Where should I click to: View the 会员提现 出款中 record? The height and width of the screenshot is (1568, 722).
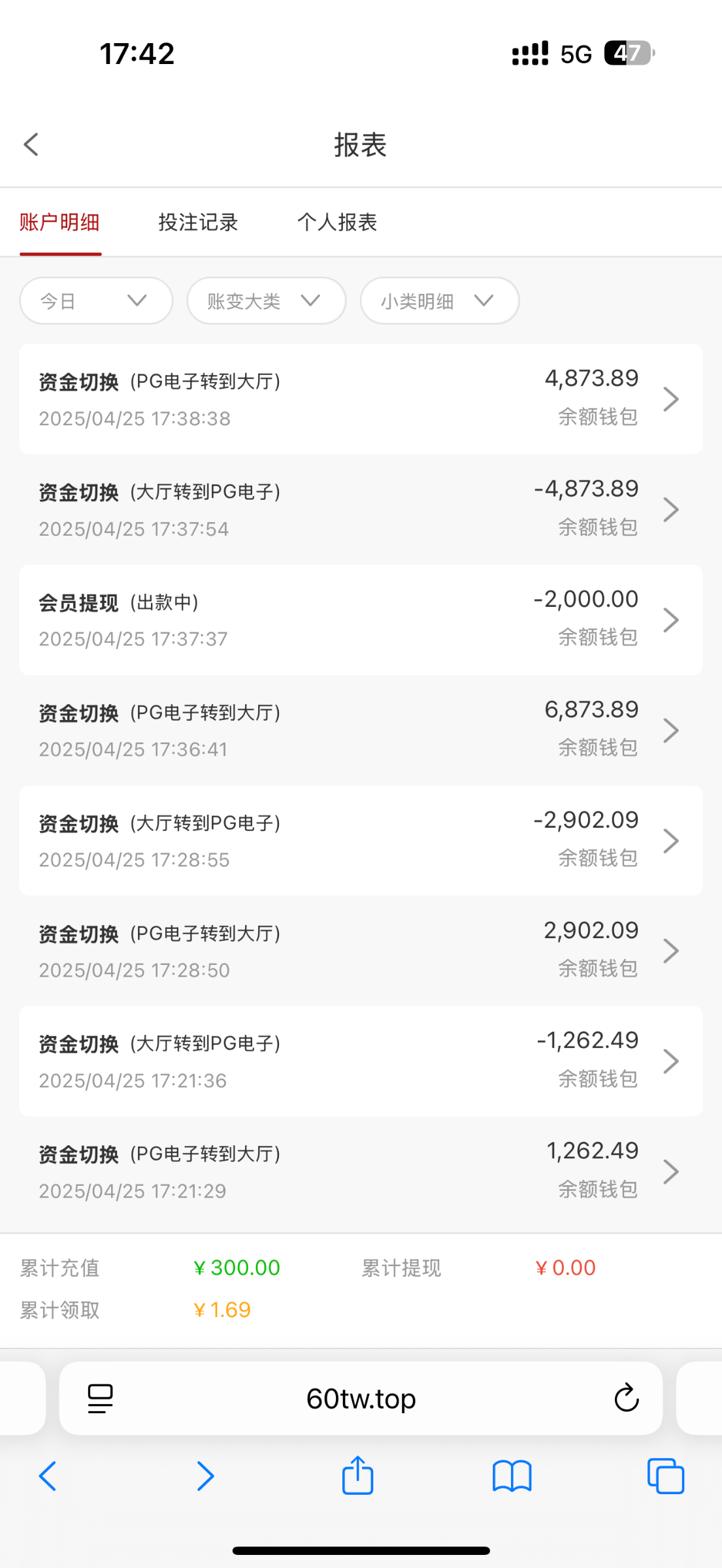click(361, 619)
